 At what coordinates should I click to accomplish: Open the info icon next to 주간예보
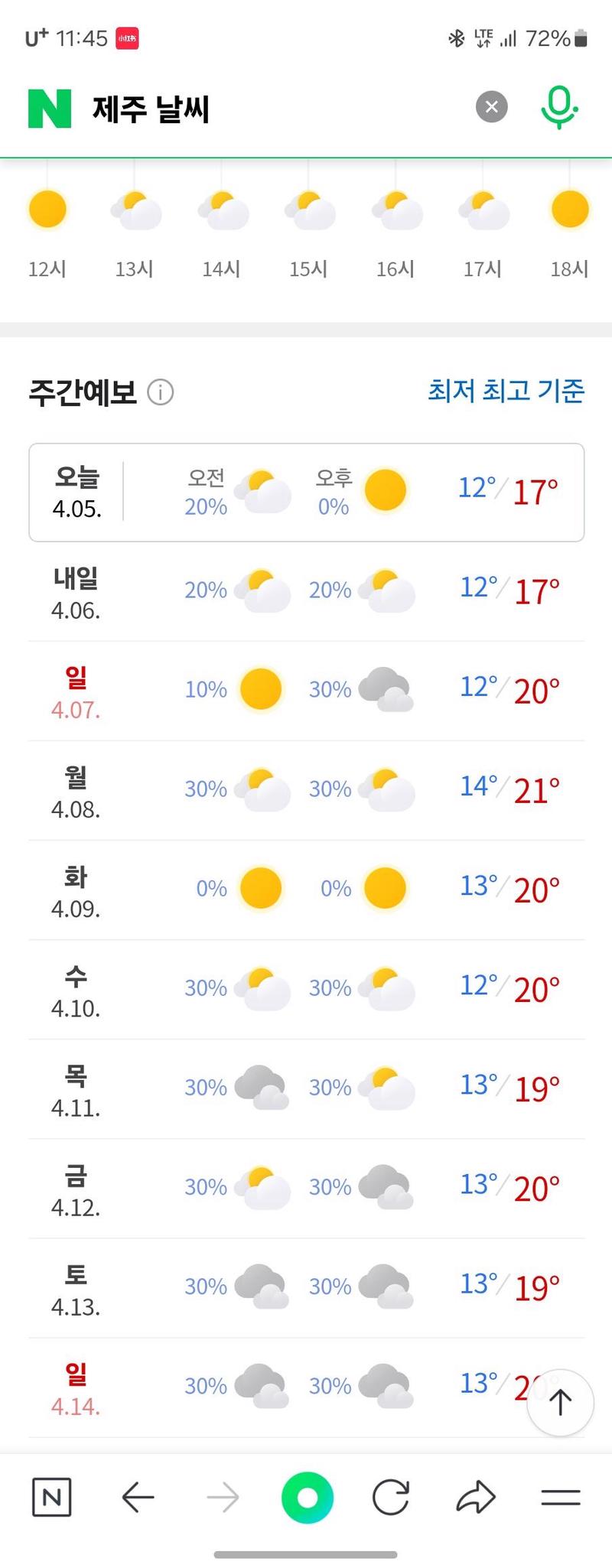coord(159,392)
